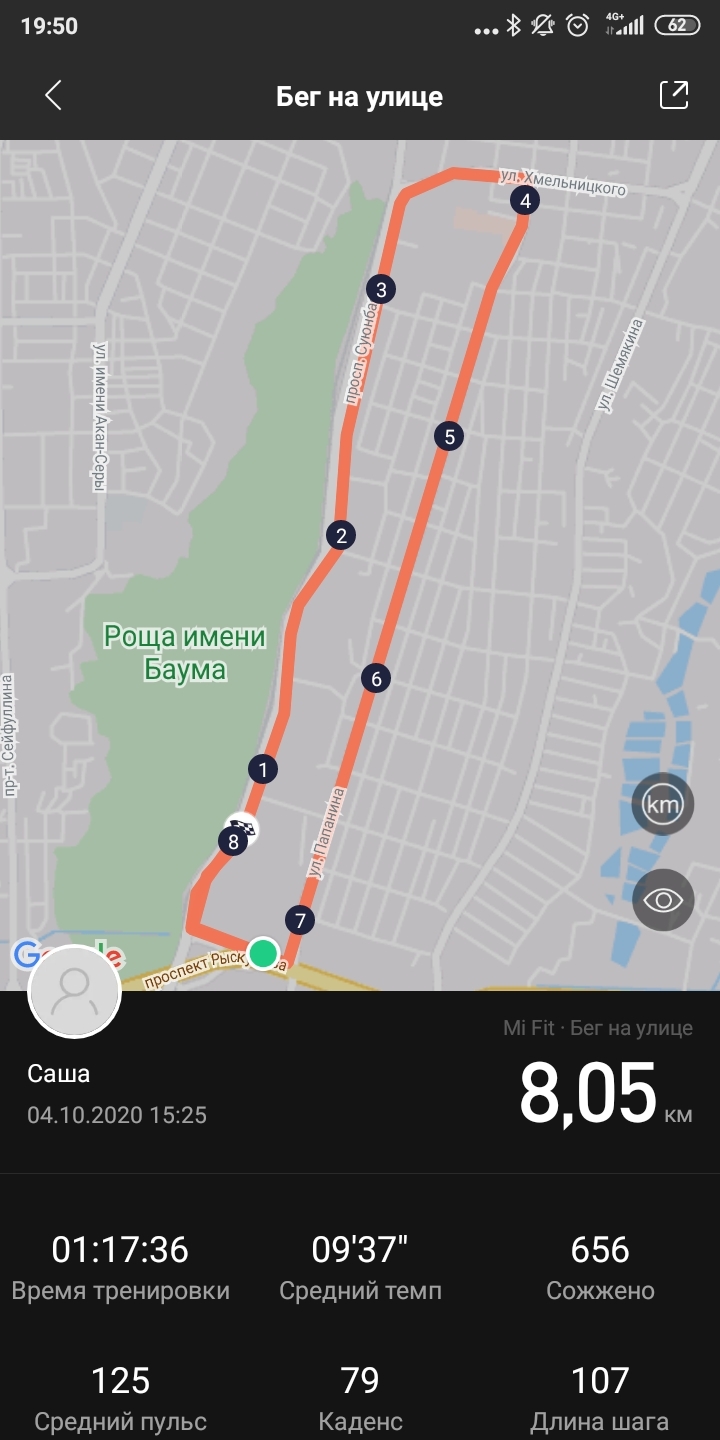Share this running workout
The image size is (720, 1440).
(674, 95)
